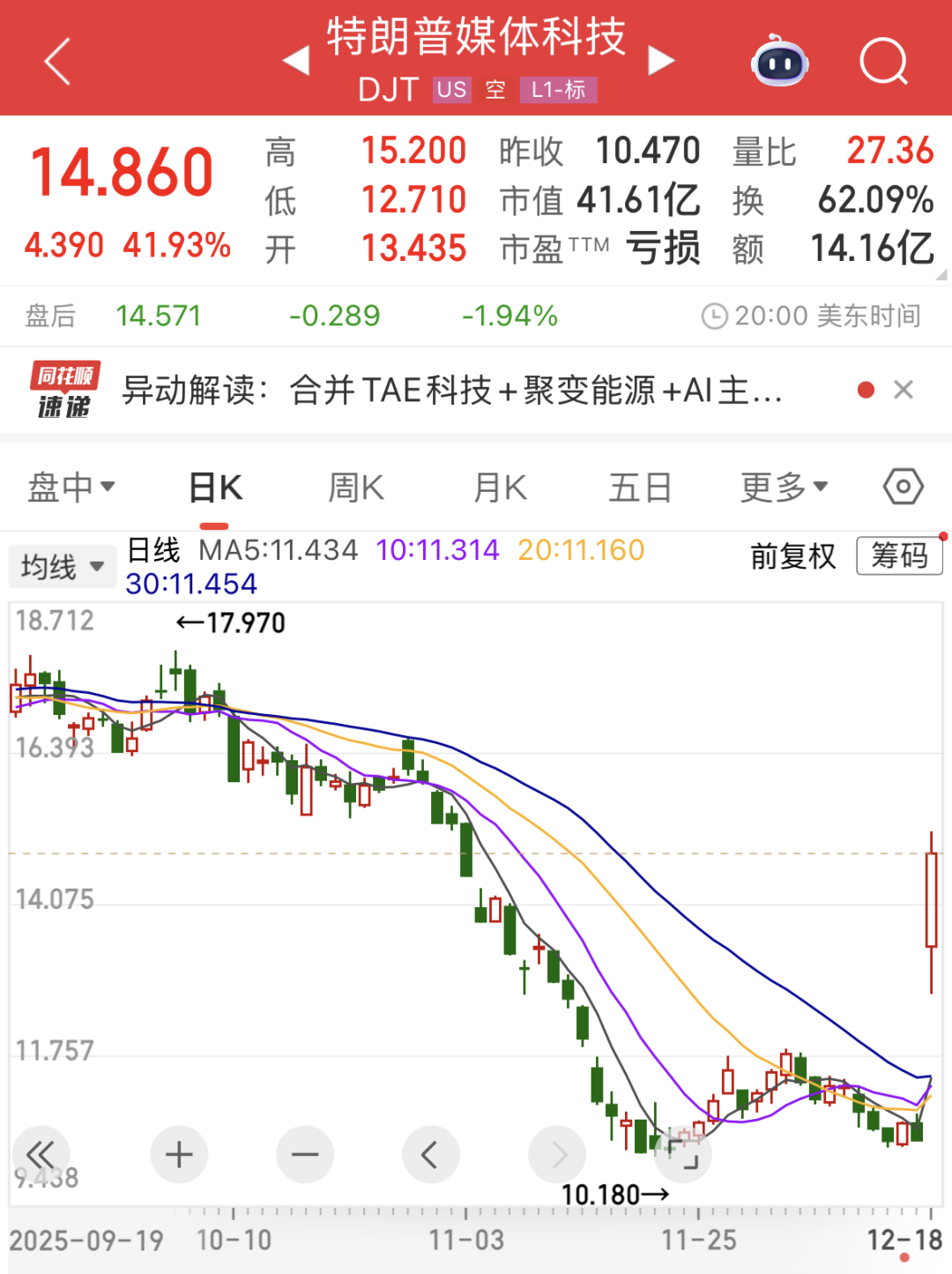The height and width of the screenshot is (1274, 952).
Task: Expand the 更多 options menu
Action: pyautogui.click(x=783, y=486)
